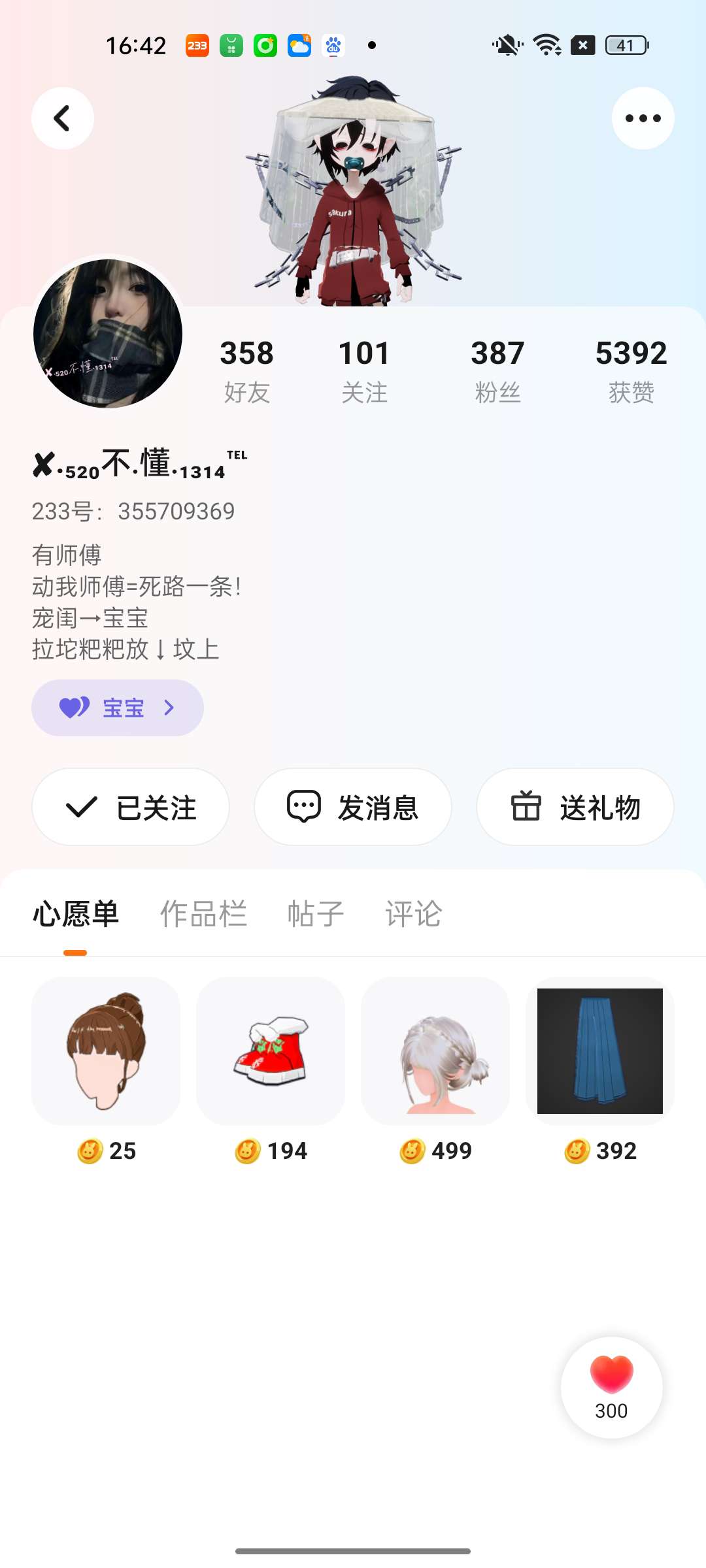
Task: Open the 宝宝 relationship chip
Action: [x=118, y=708]
